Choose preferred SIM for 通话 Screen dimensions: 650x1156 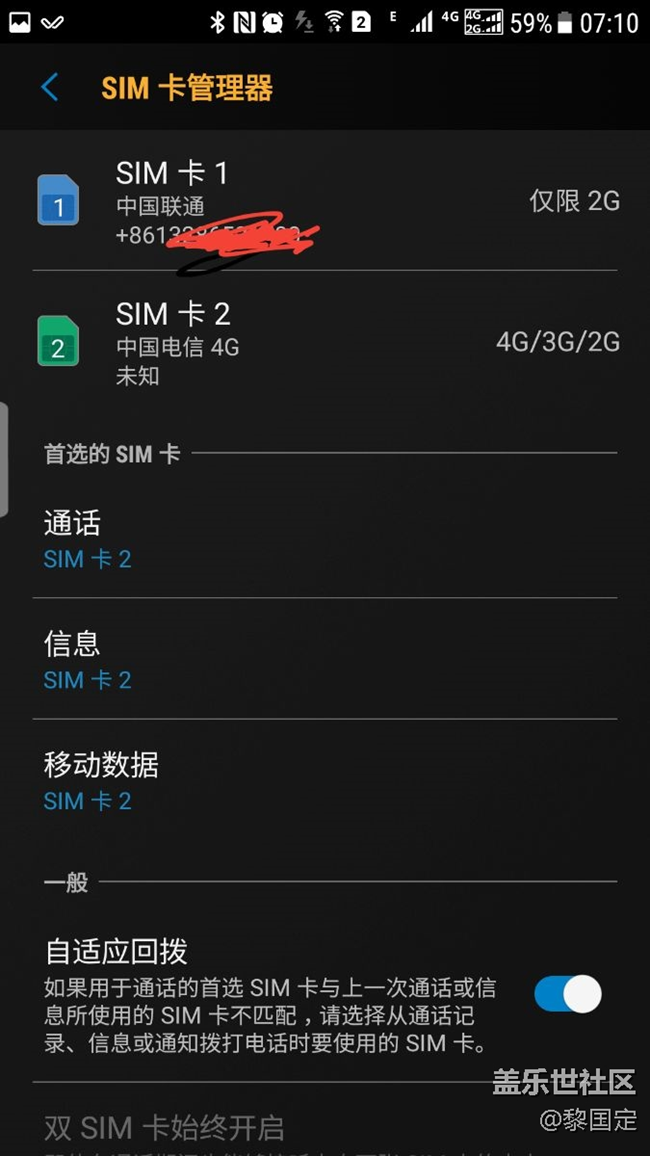(325, 539)
